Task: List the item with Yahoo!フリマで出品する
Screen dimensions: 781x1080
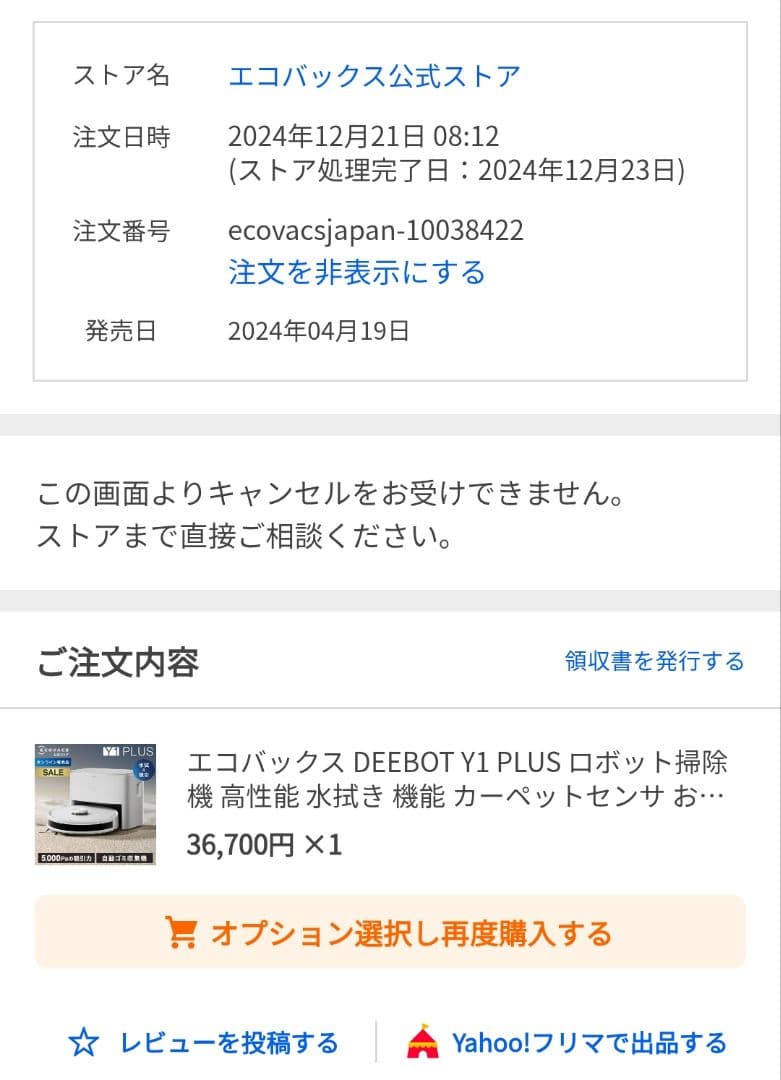Action: point(591,1042)
